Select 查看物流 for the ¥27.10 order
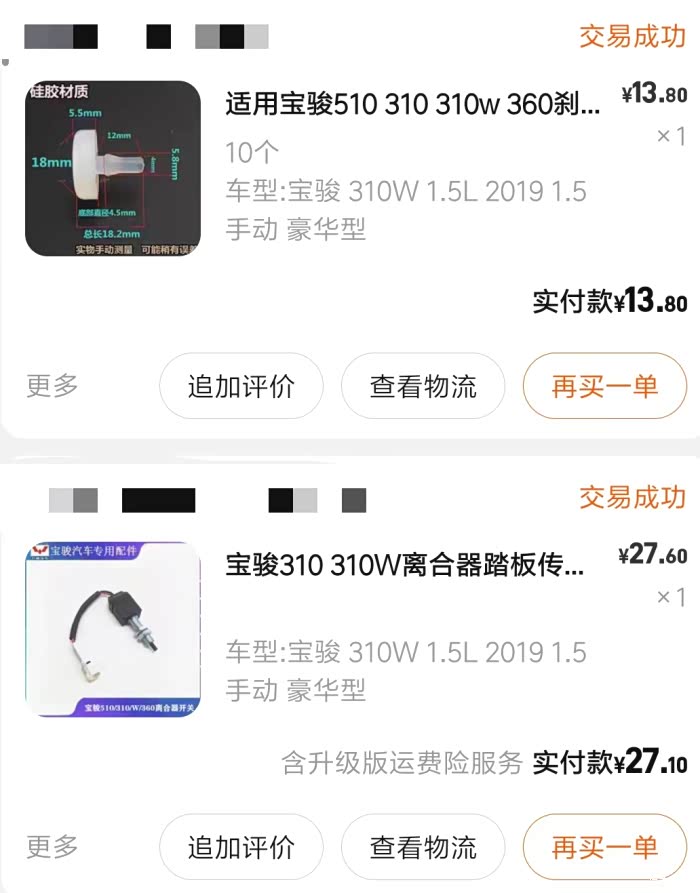This screenshot has width=700, height=893. tap(423, 848)
